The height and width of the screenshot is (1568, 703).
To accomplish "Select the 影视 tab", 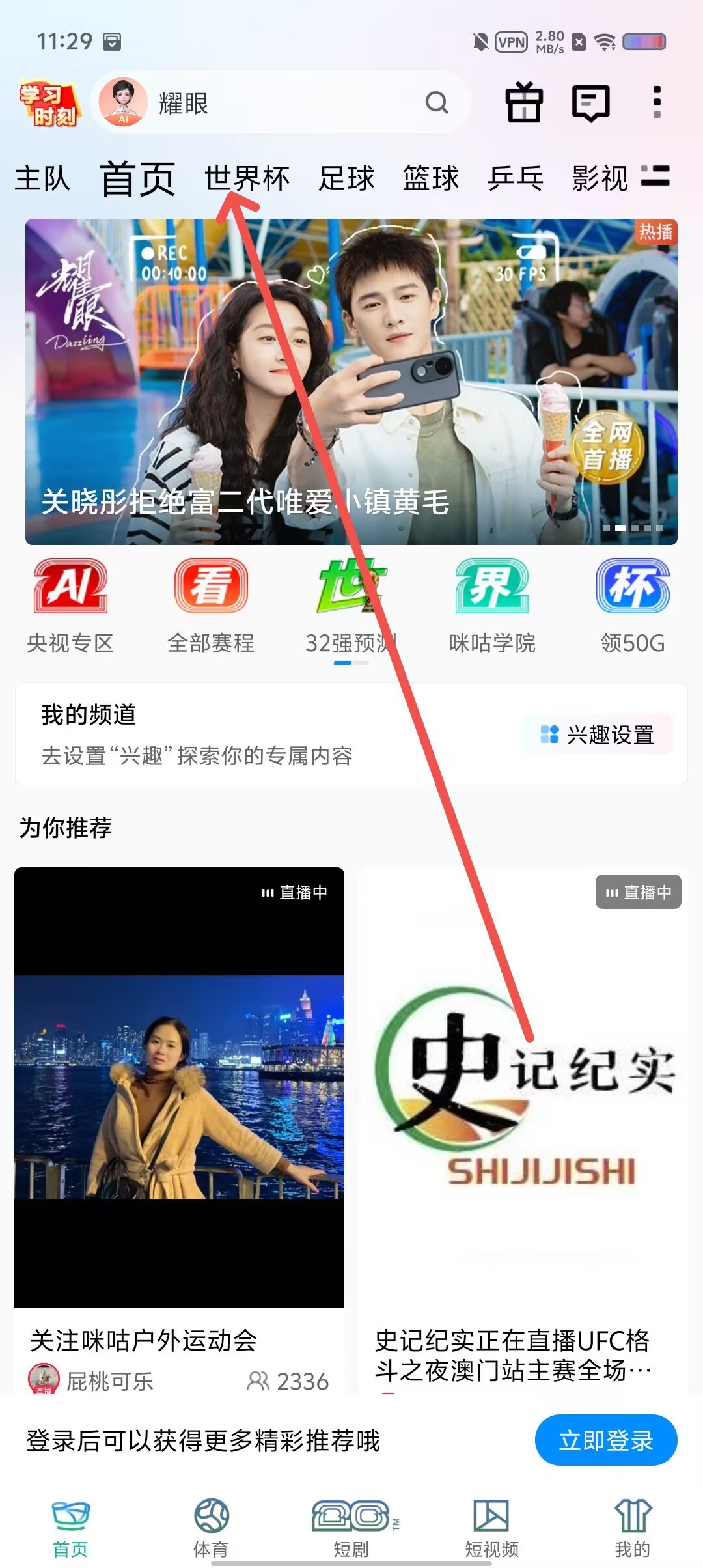I will click(600, 178).
